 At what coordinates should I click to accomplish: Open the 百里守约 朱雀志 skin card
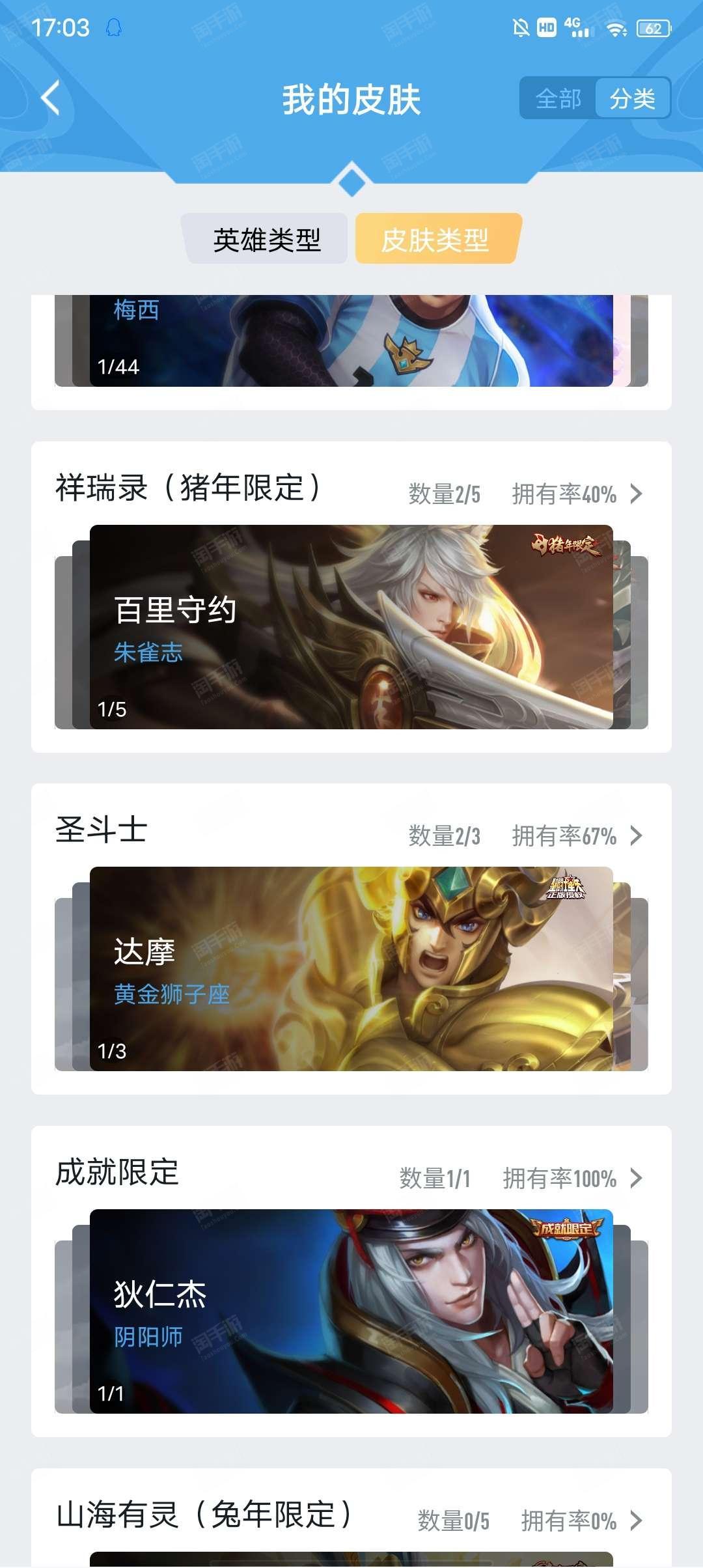coord(351,627)
